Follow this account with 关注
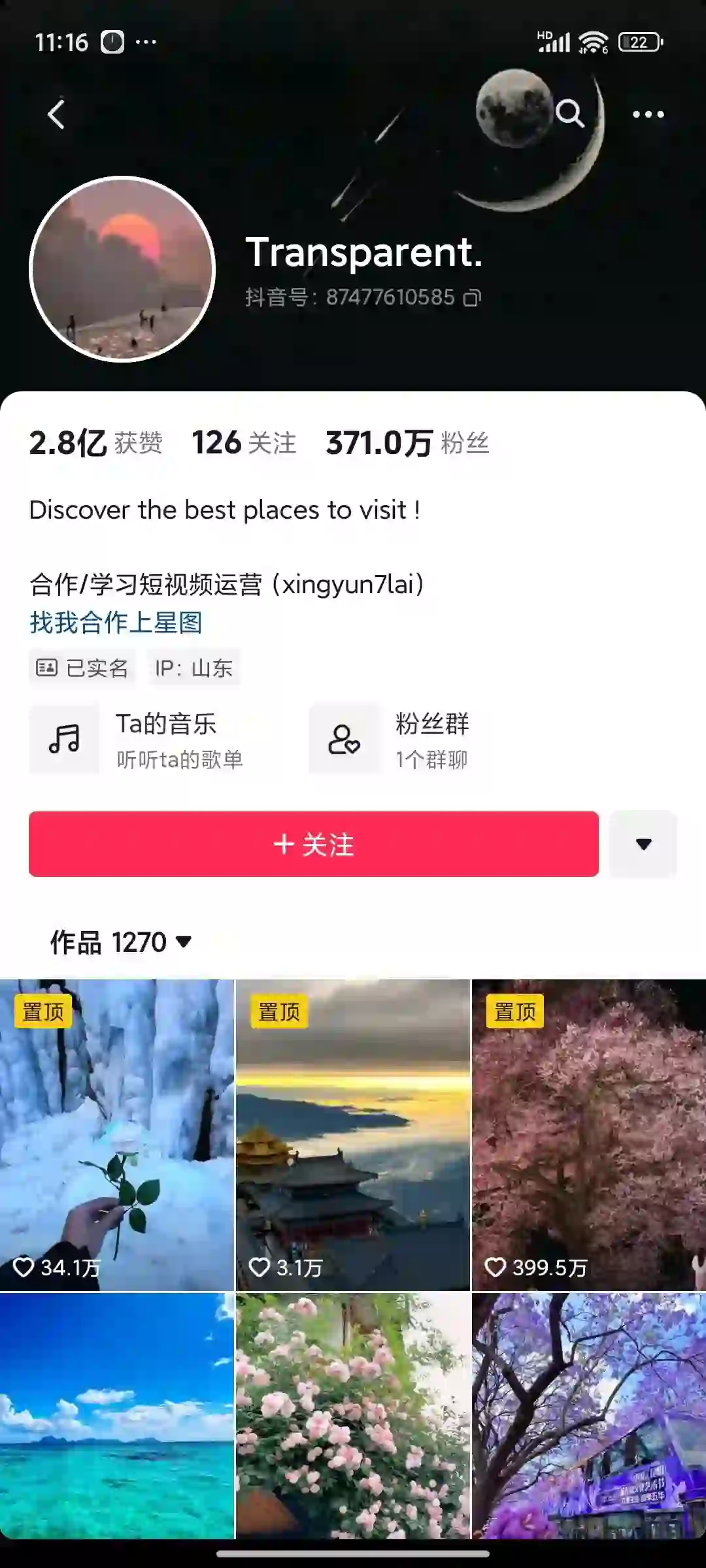Screen dimensions: 706x1568 coord(314,844)
